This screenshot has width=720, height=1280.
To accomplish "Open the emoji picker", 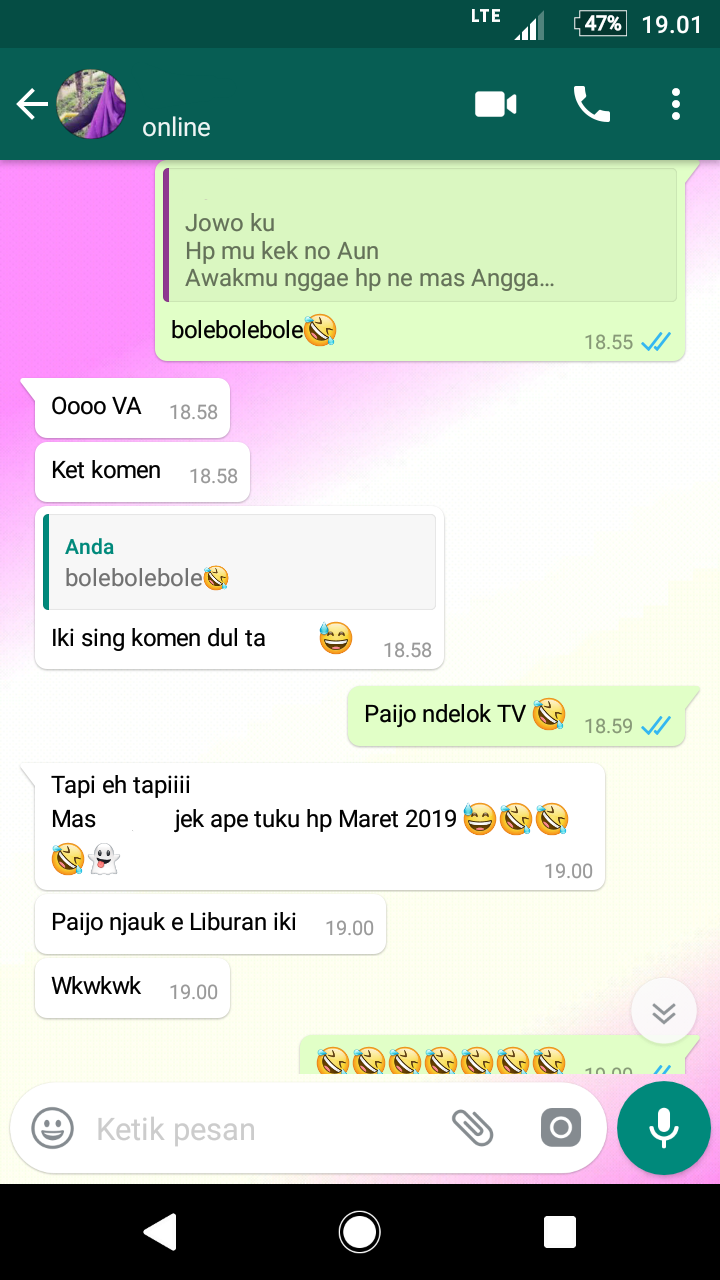I will [x=52, y=1129].
